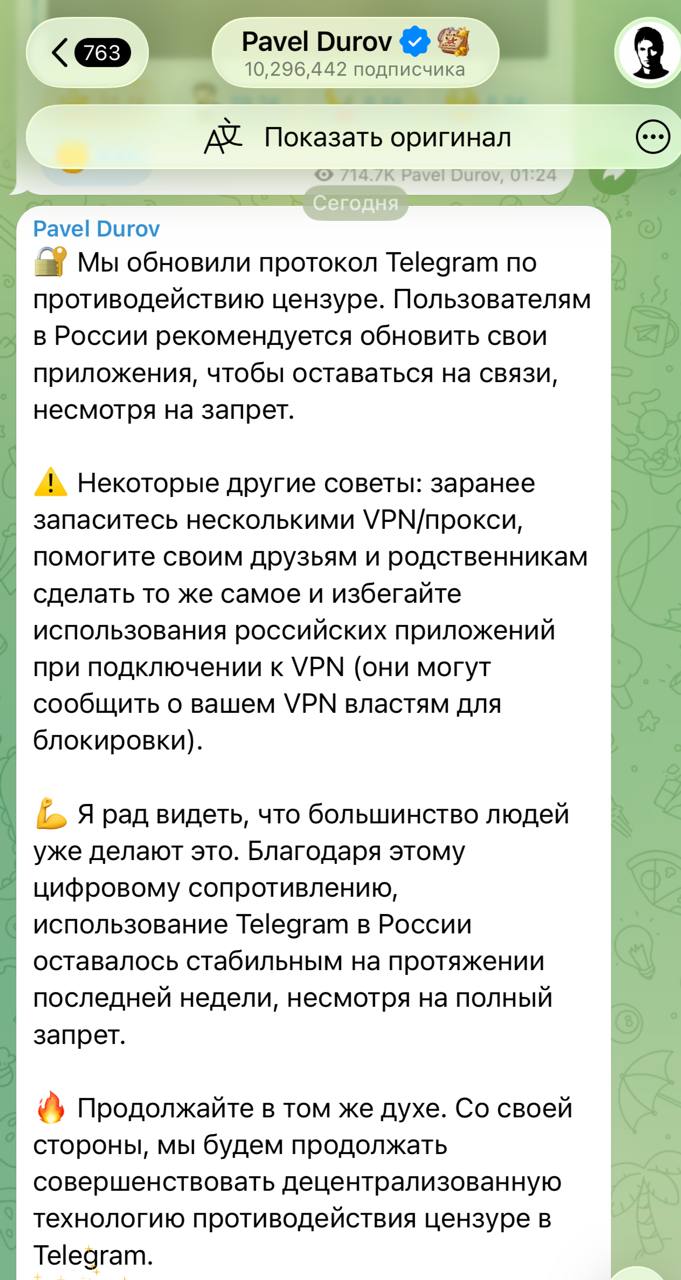Open Pavel Durov channel info header
The height and width of the screenshot is (1280, 681).
[355, 52]
